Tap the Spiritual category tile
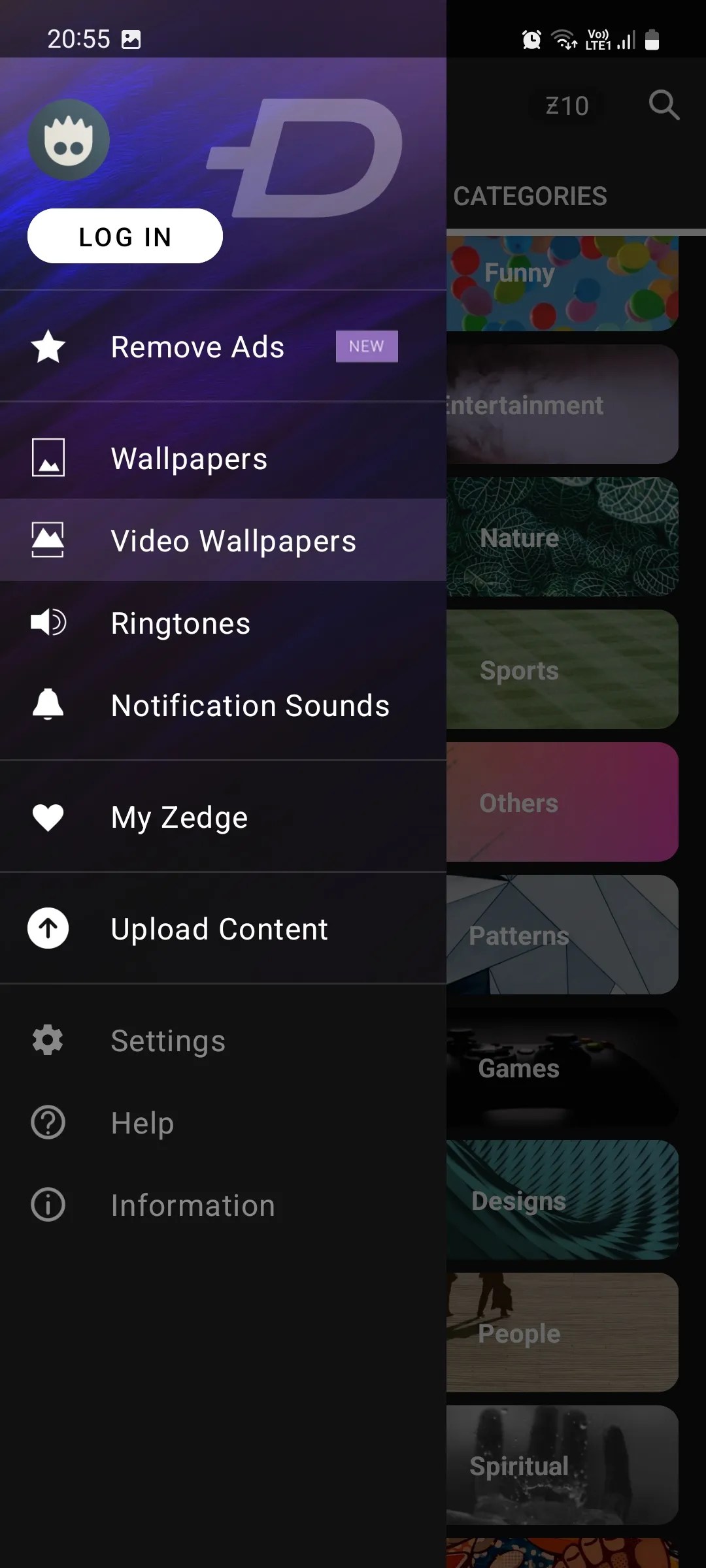This screenshot has height=1568, width=706. (x=562, y=1464)
